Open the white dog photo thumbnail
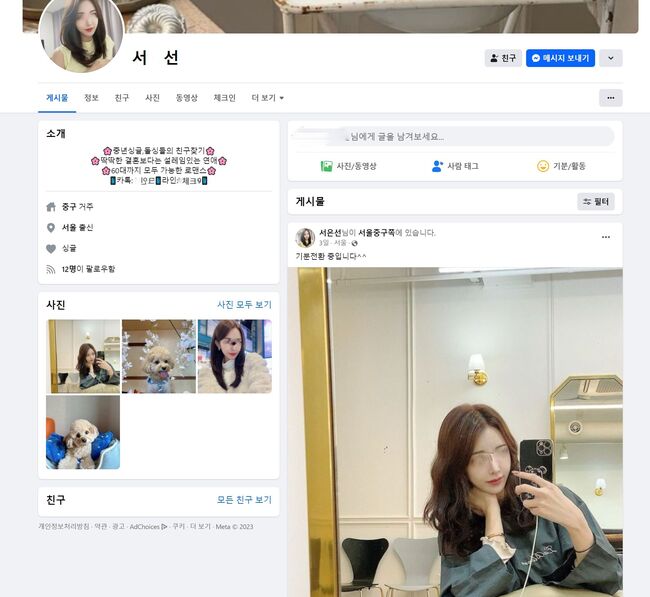 pyautogui.click(x=83, y=432)
